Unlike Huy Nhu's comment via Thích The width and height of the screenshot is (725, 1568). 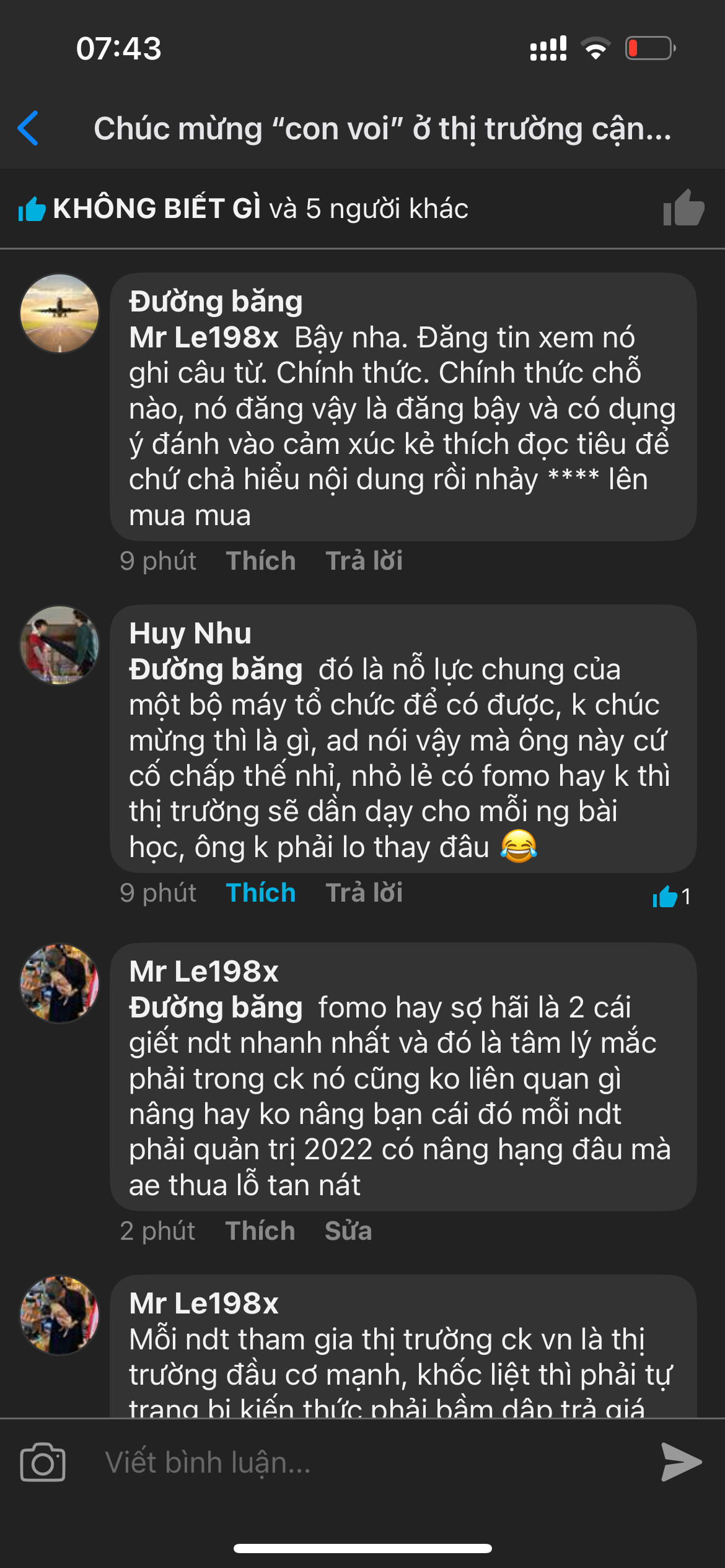[x=260, y=893]
